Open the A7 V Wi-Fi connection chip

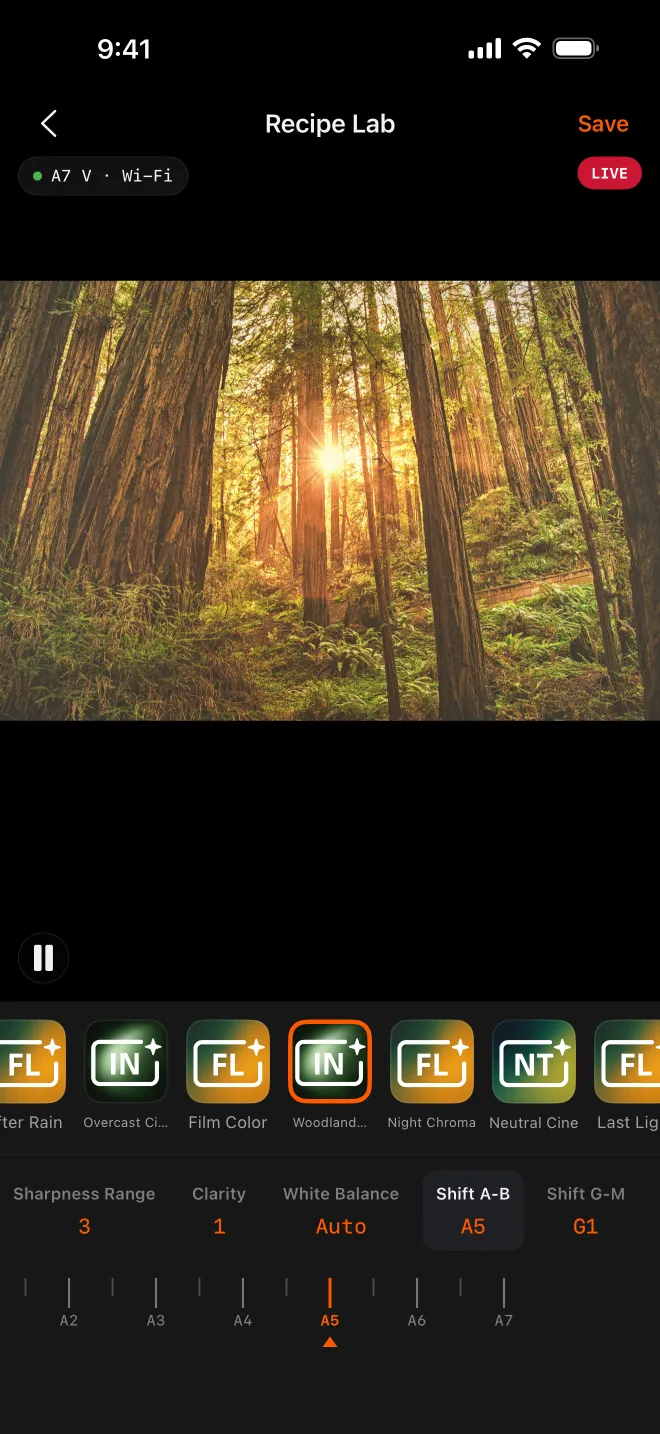pyautogui.click(x=103, y=176)
